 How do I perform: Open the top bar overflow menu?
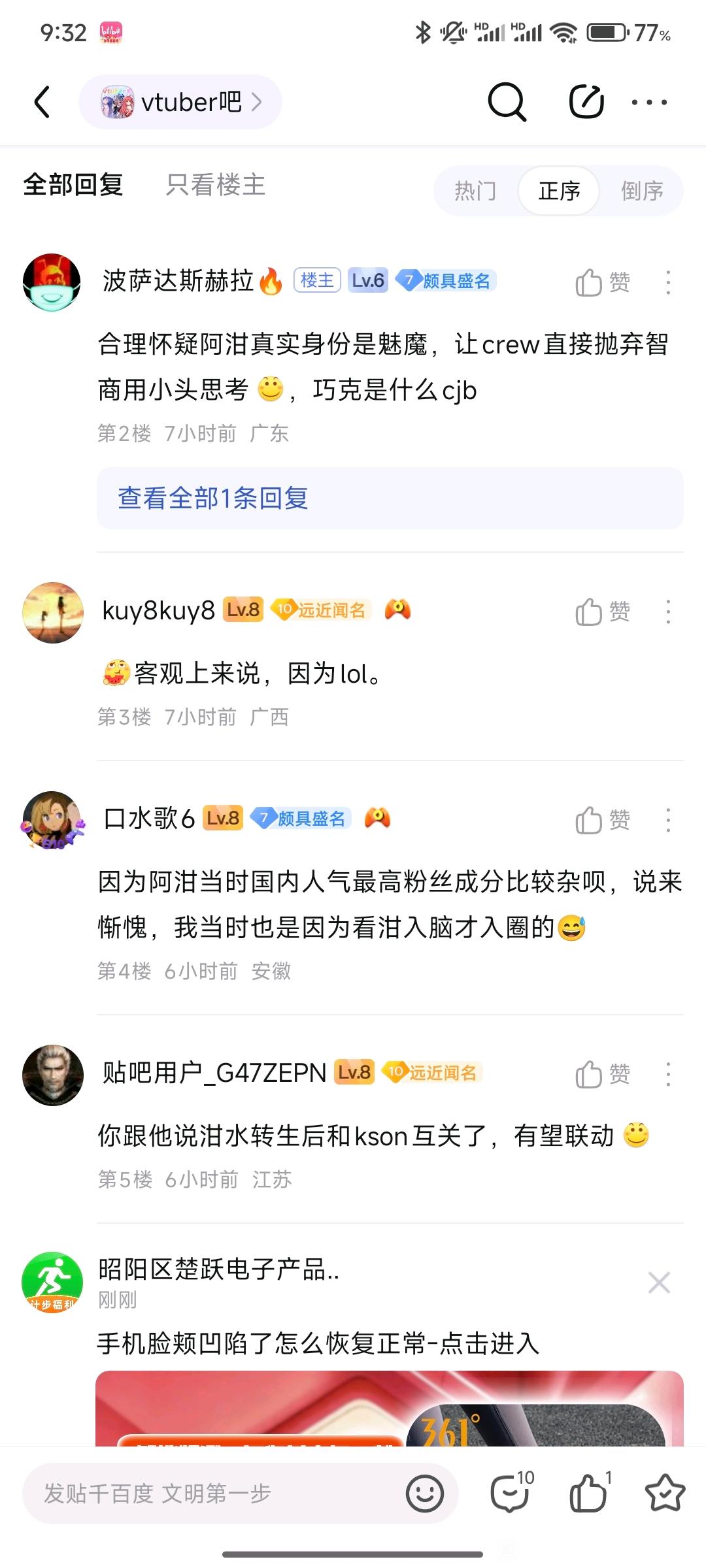point(649,102)
